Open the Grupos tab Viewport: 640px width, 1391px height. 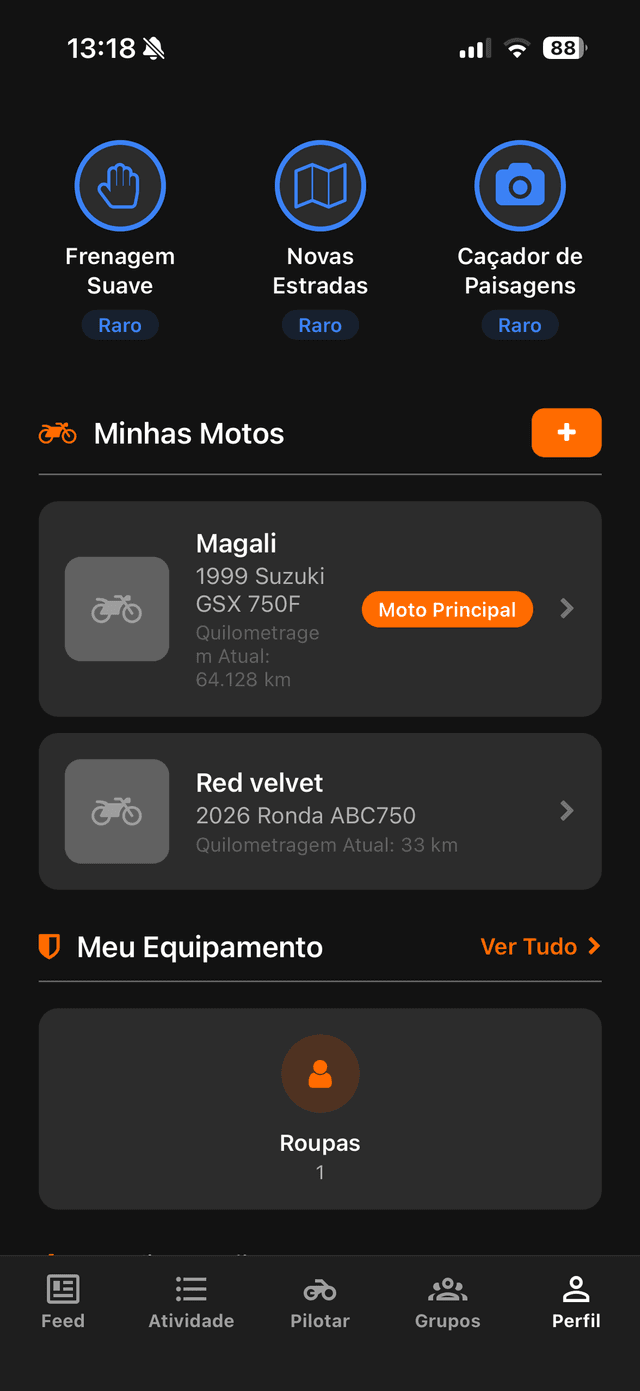click(448, 1302)
